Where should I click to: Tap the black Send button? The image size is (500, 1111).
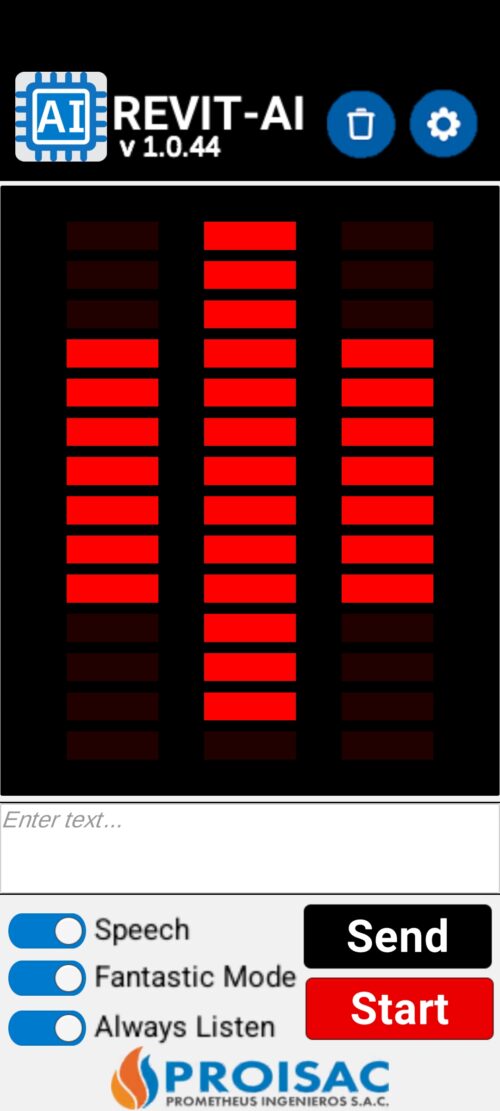[x=397, y=936]
